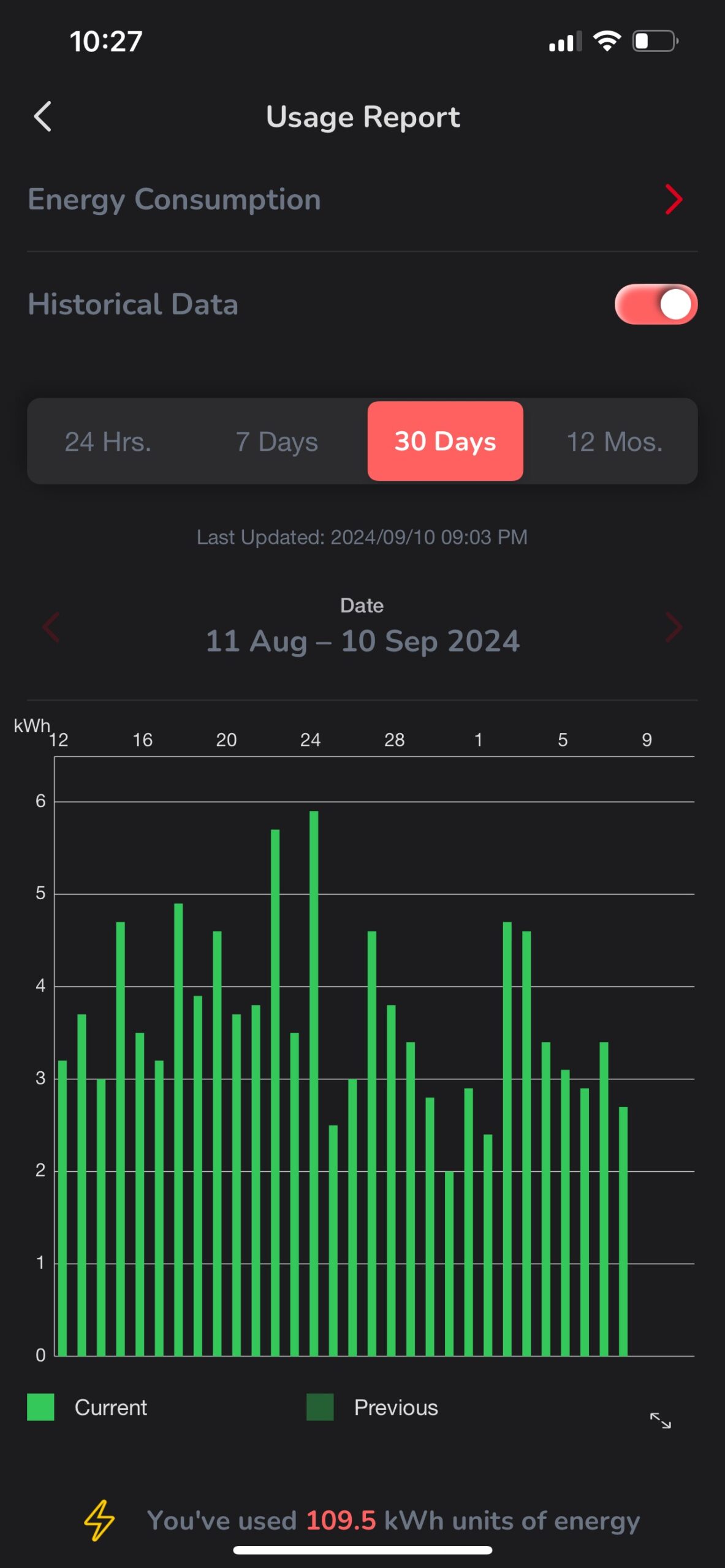Screen dimensions: 725x1568
Task: Go to the previous date period
Action: tap(51, 627)
